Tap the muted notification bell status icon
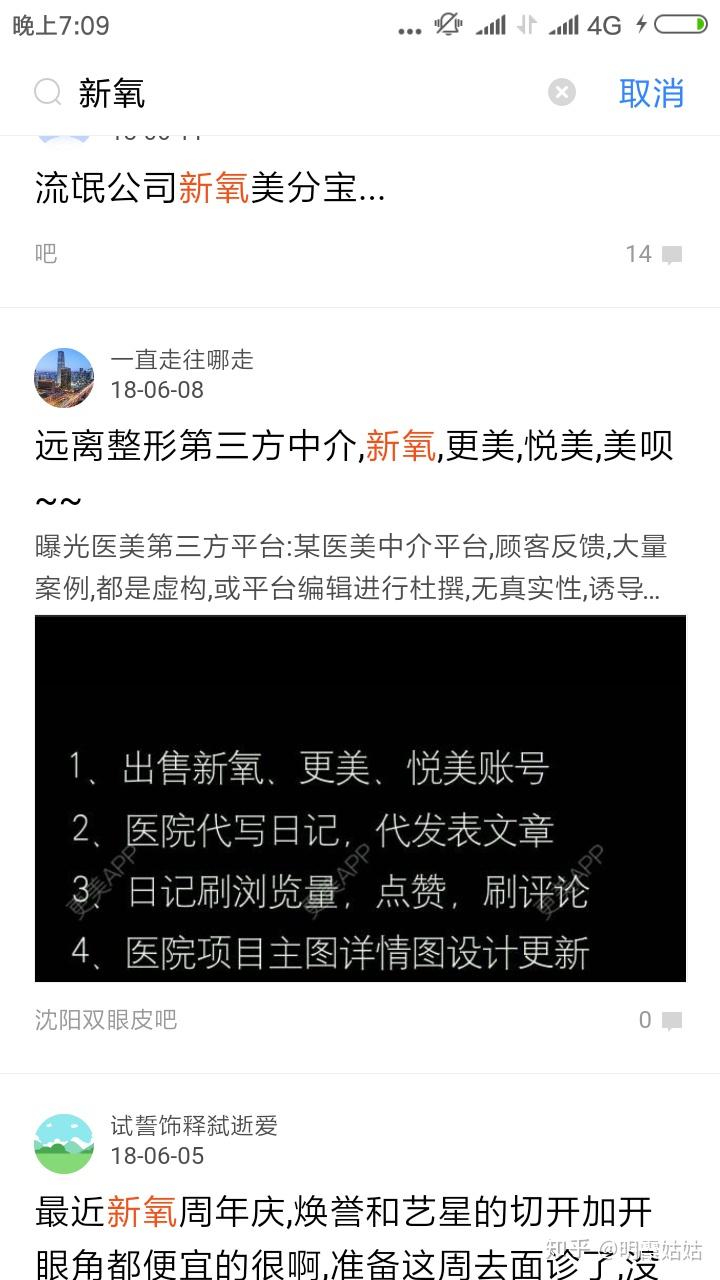The image size is (720, 1280). click(x=449, y=26)
